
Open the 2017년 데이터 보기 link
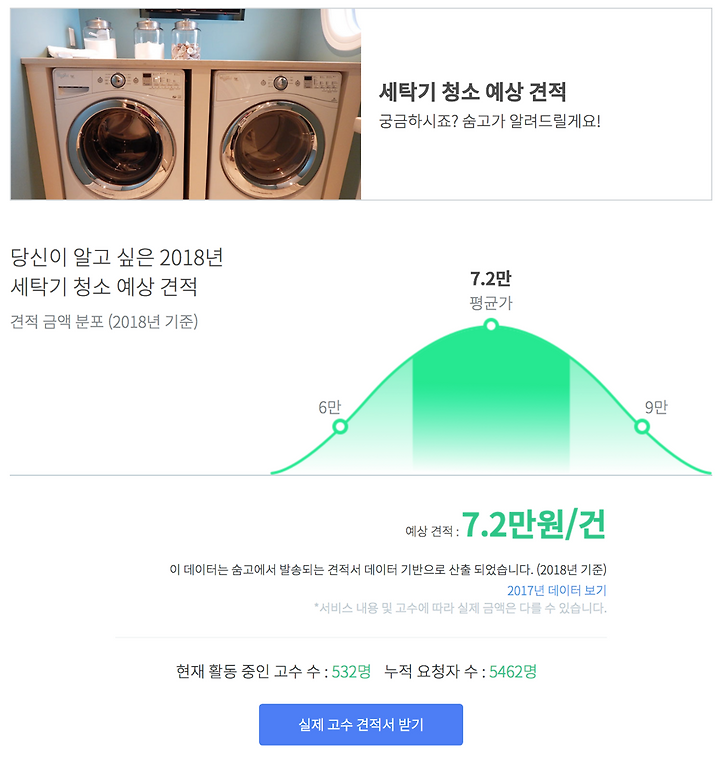556,591
